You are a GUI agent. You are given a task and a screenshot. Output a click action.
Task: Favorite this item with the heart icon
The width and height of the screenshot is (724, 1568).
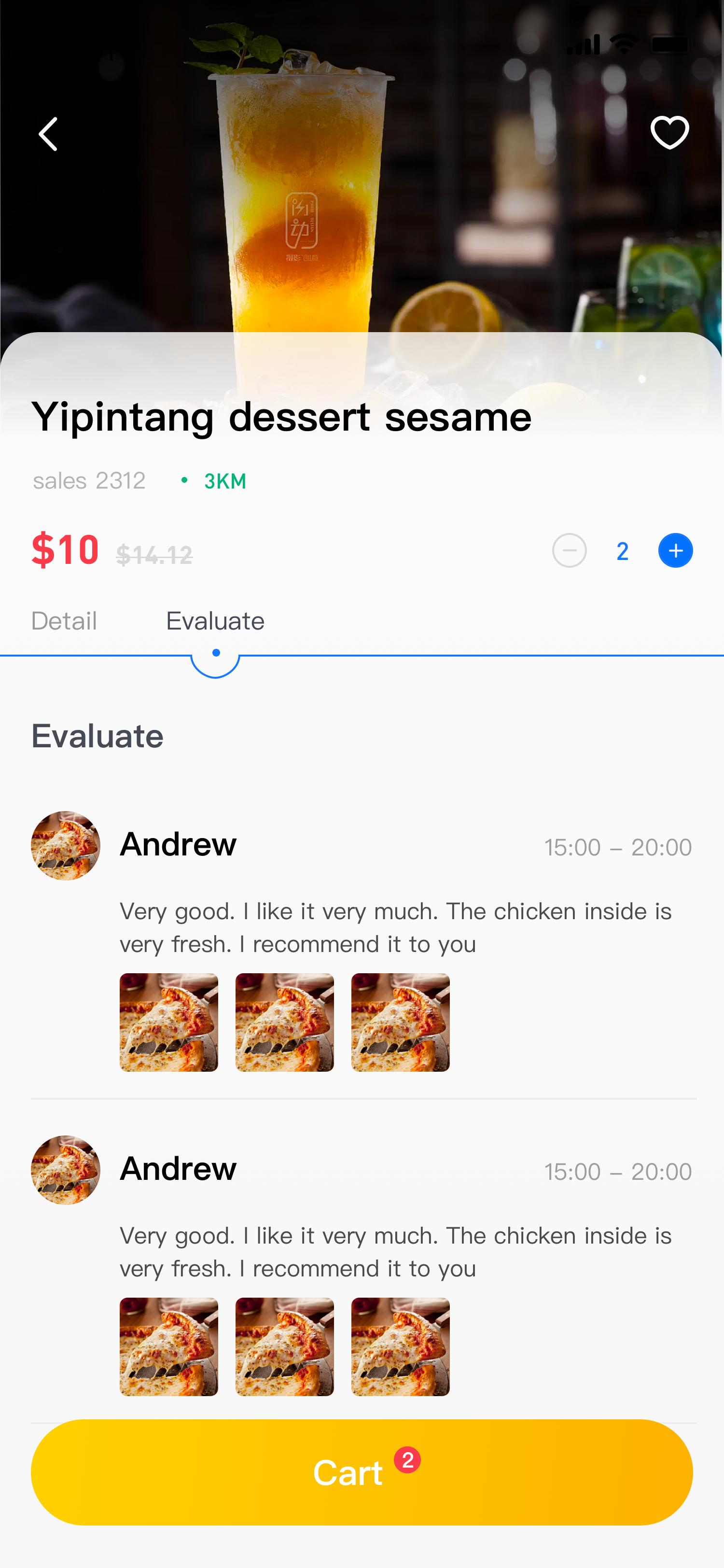pos(669,132)
